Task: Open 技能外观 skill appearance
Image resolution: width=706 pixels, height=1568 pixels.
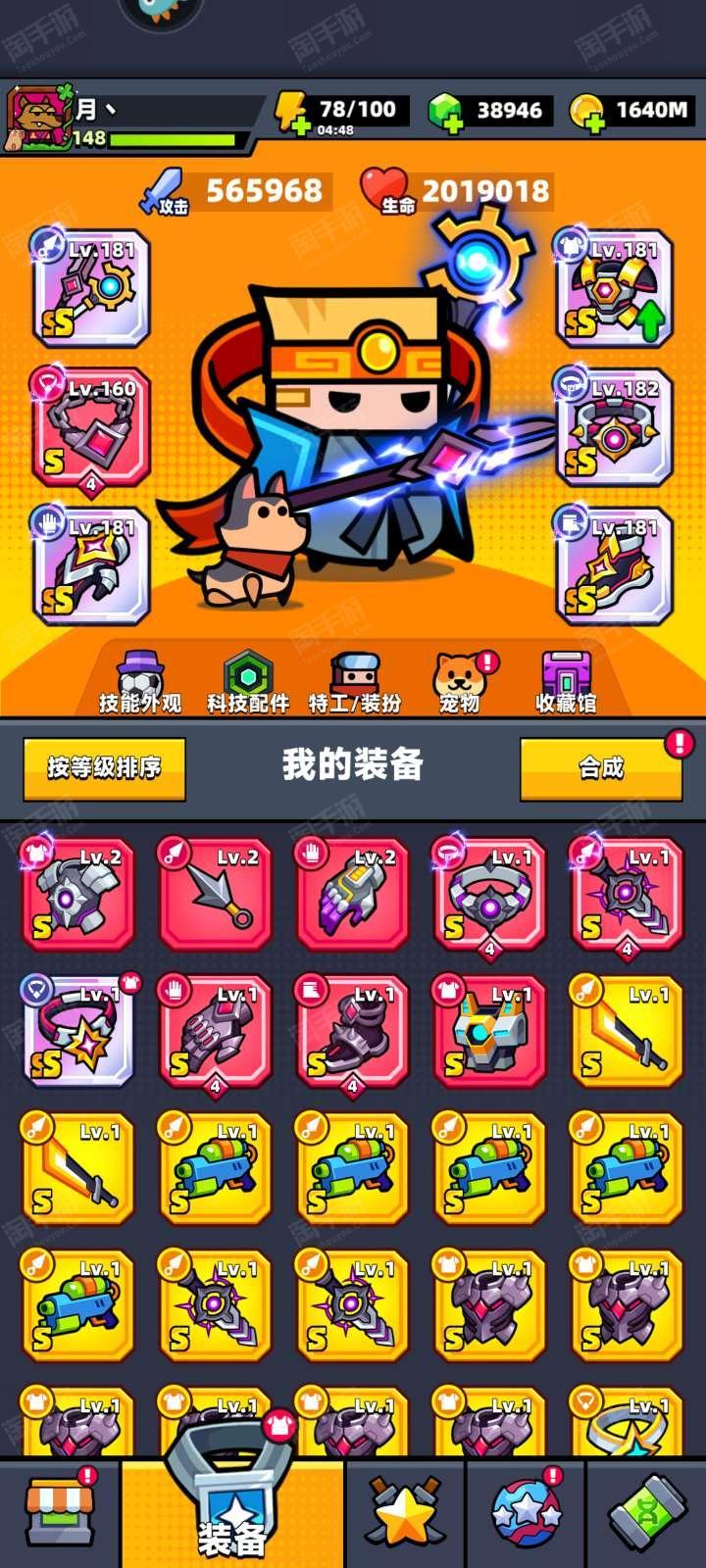Action: click(x=140, y=682)
